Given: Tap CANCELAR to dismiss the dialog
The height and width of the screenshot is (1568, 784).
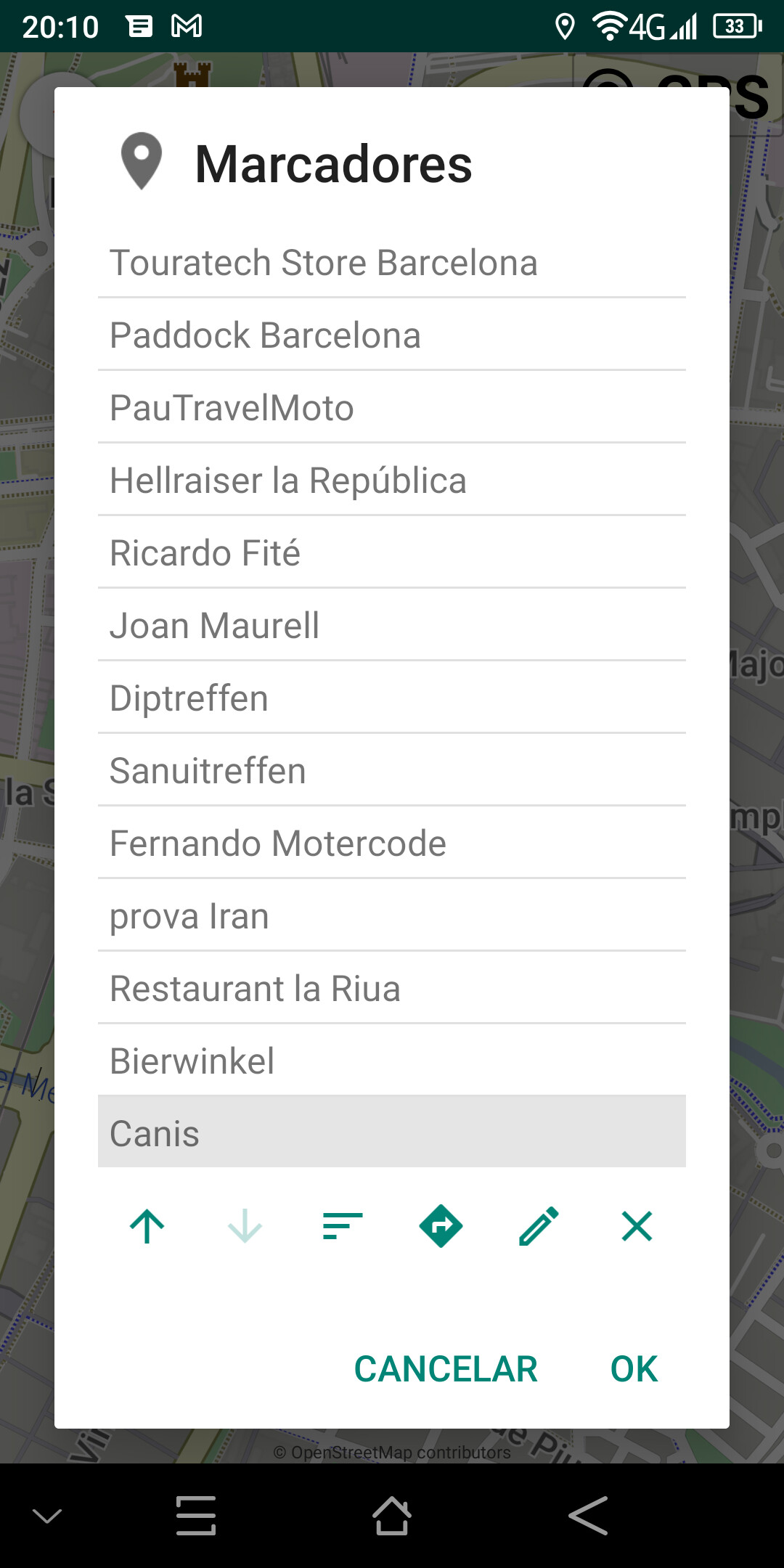Looking at the screenshot, I should 446,1369.
